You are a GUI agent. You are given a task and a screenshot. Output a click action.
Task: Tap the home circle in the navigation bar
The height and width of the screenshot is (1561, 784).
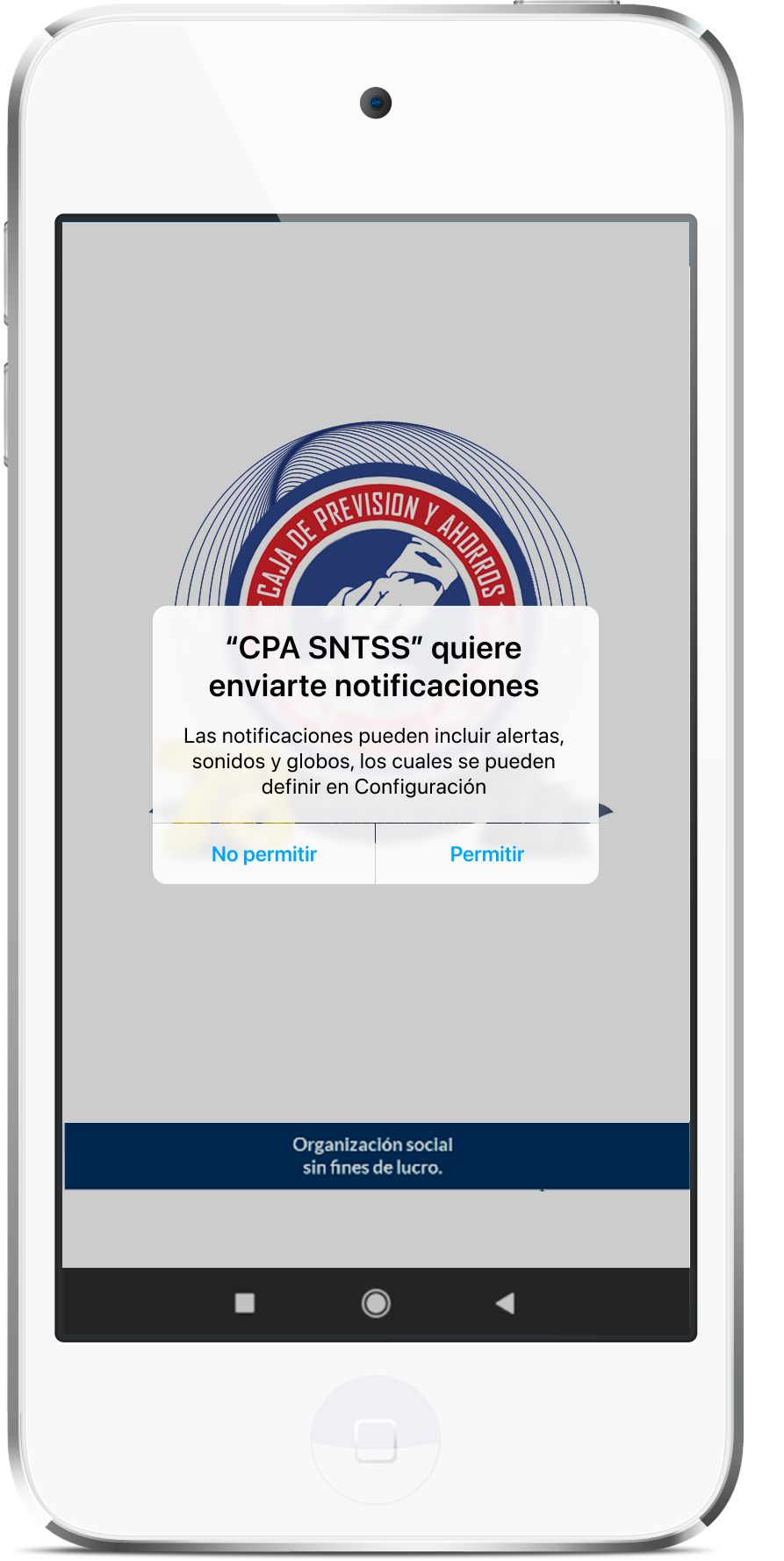[376, 1304]
